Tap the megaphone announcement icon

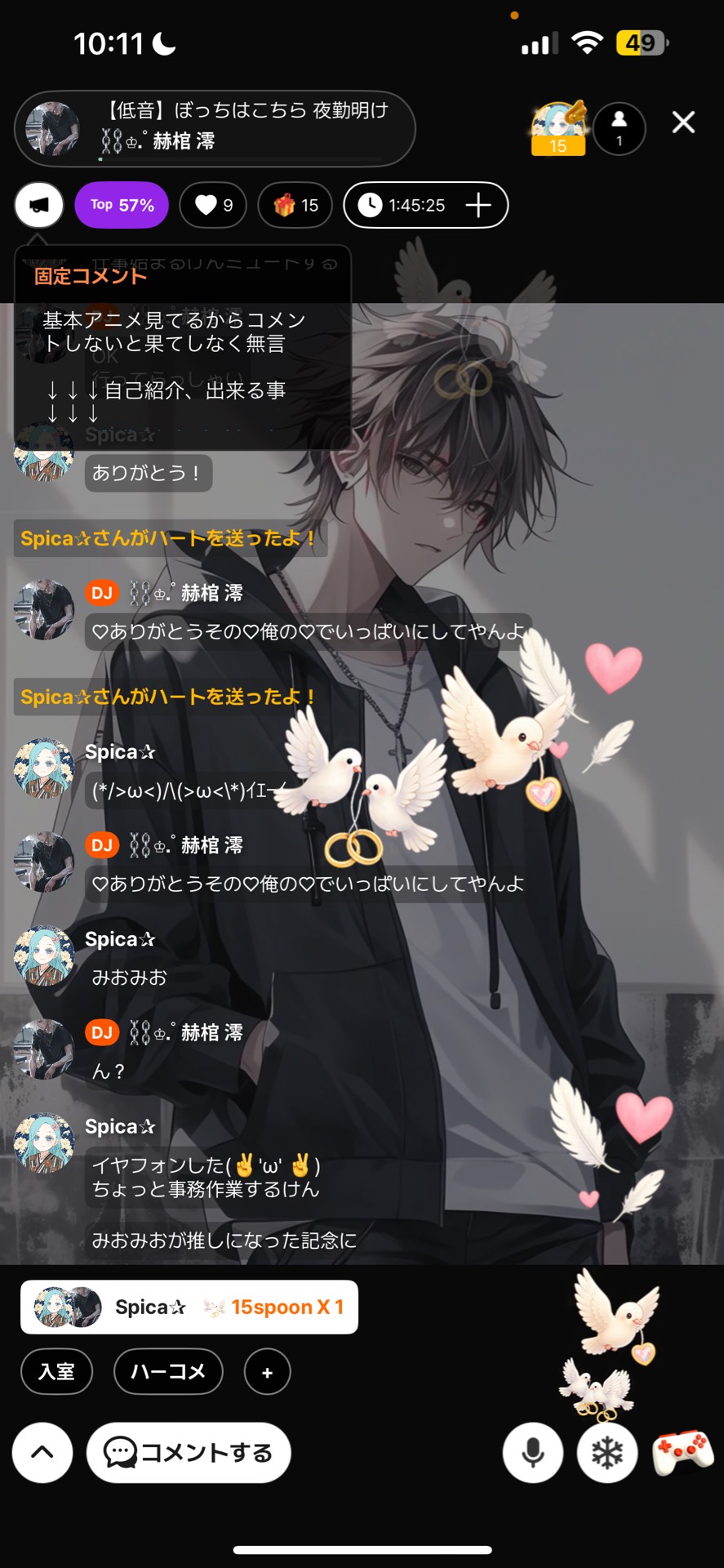38,204
